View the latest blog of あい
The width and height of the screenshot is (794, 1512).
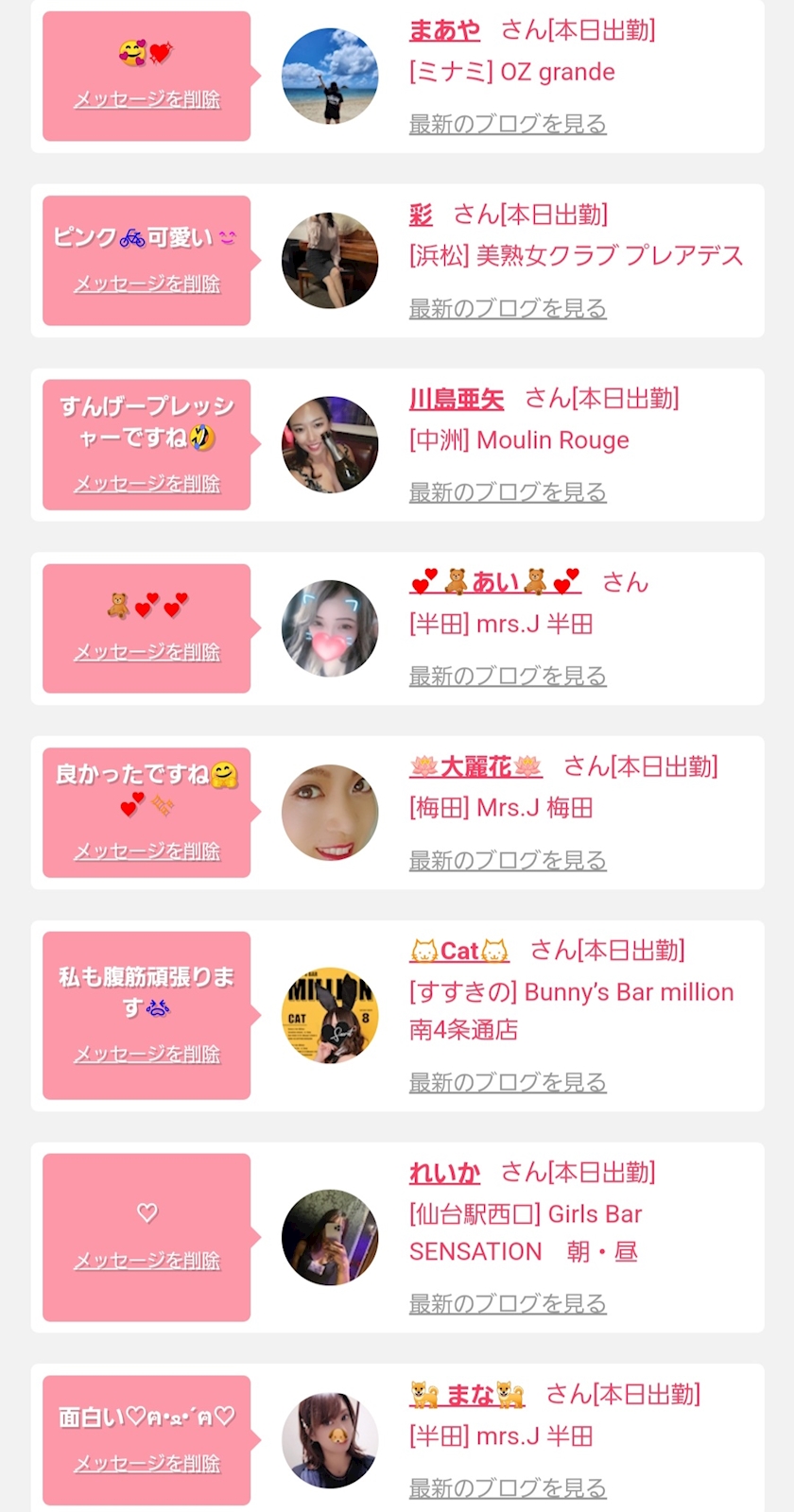pyautogui.click(x=508, y=676)
